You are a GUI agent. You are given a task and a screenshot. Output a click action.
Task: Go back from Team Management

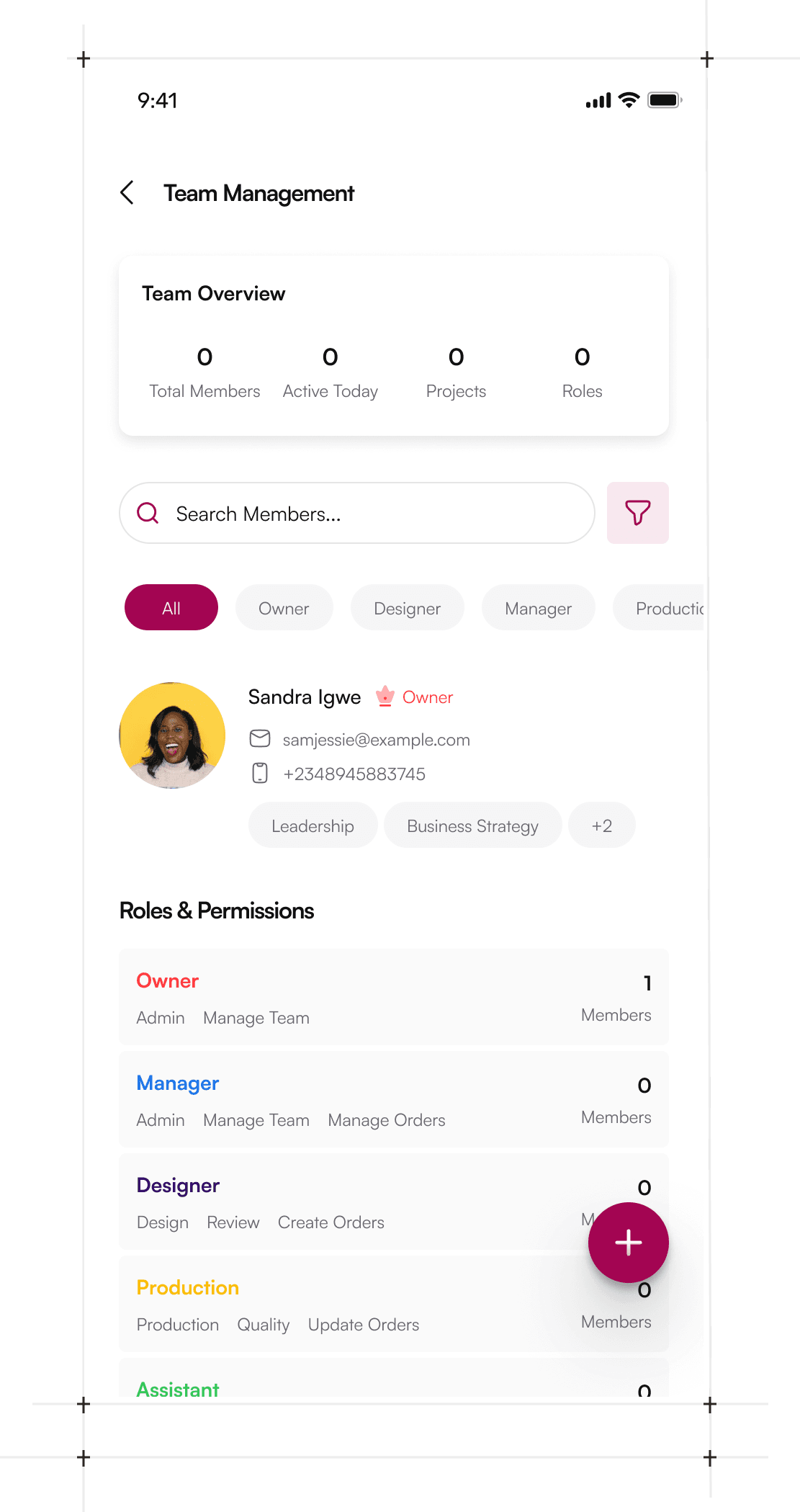click(x=127, y=193)
